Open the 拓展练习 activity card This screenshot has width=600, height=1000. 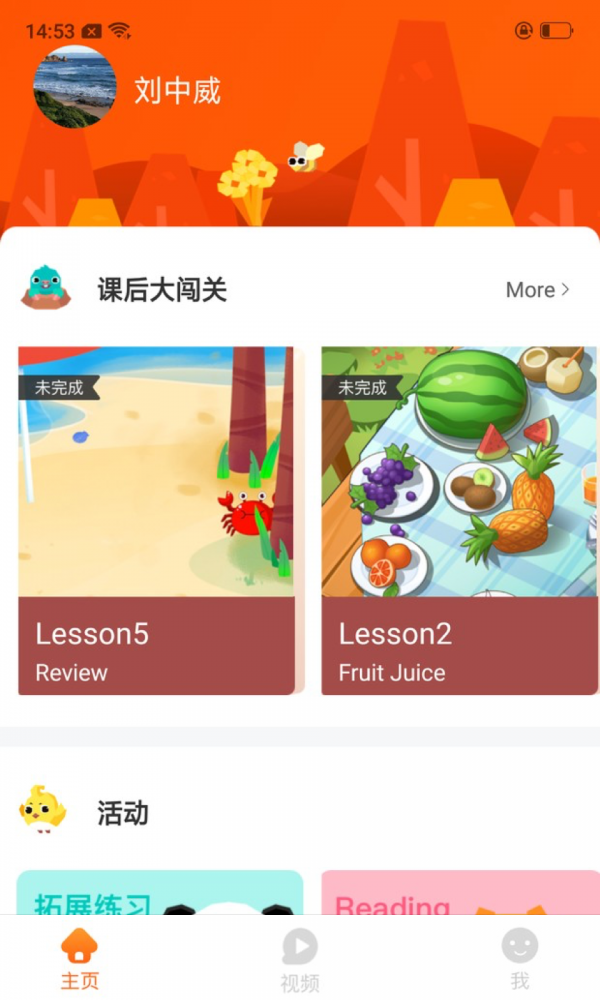tap(160, 893)
